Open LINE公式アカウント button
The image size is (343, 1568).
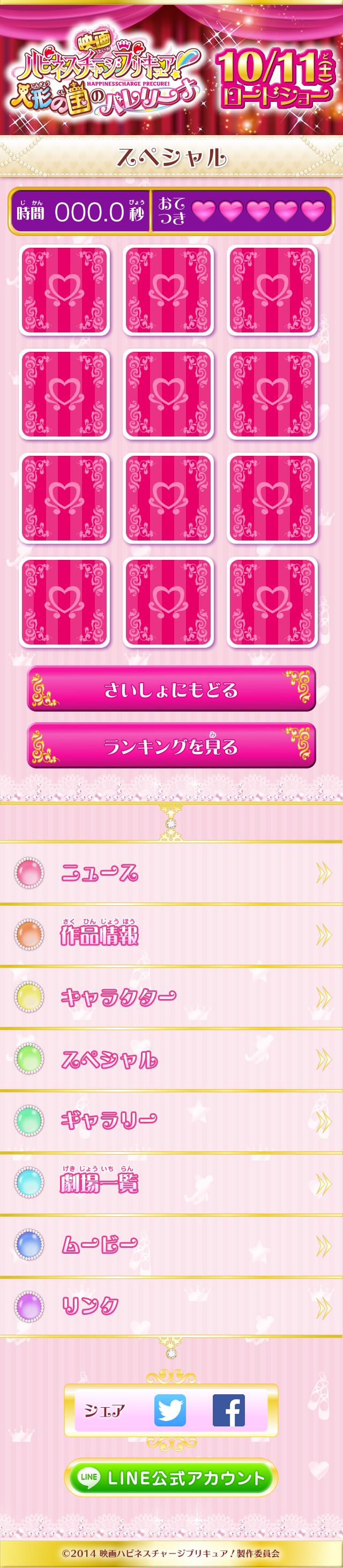pos(171,1478)
